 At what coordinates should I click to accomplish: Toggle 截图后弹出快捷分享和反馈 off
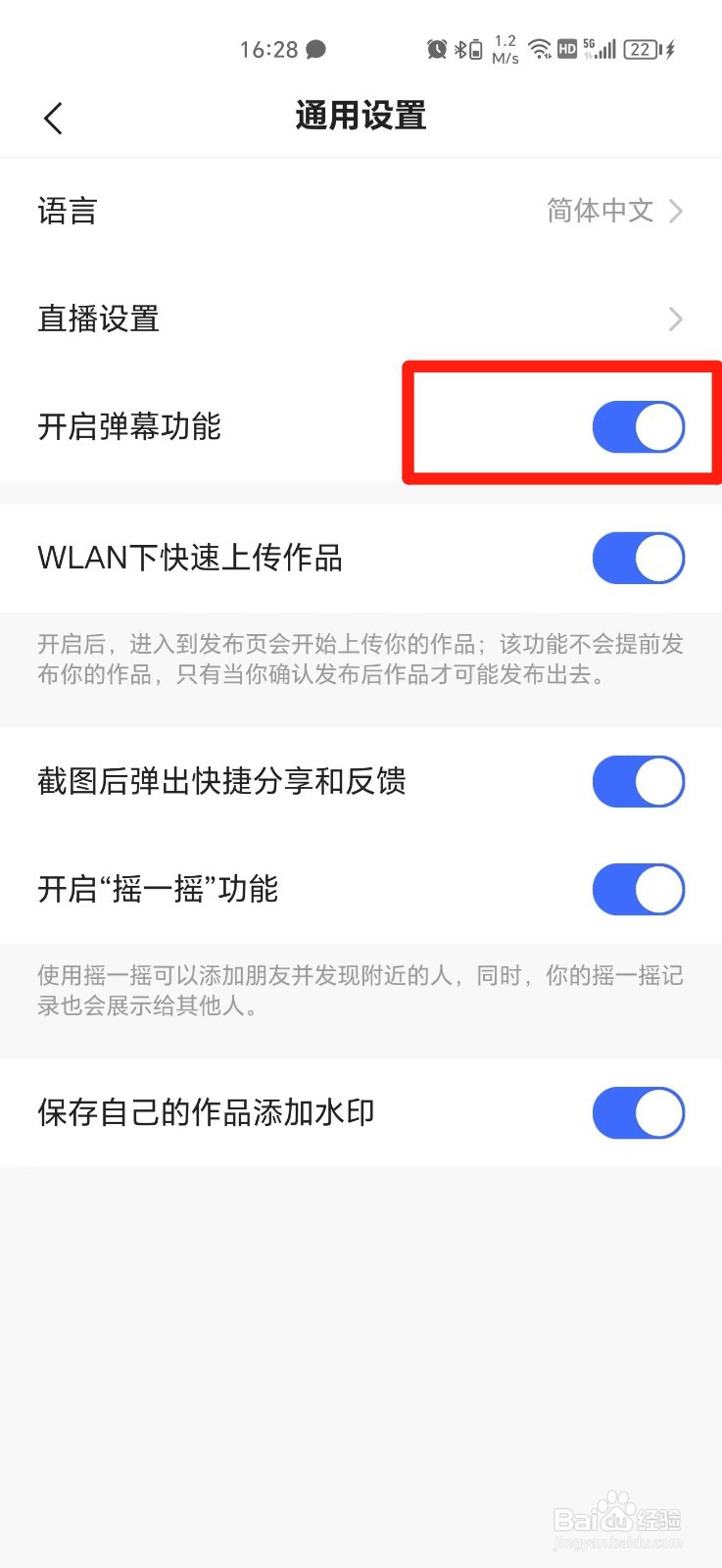pos(638,781)
